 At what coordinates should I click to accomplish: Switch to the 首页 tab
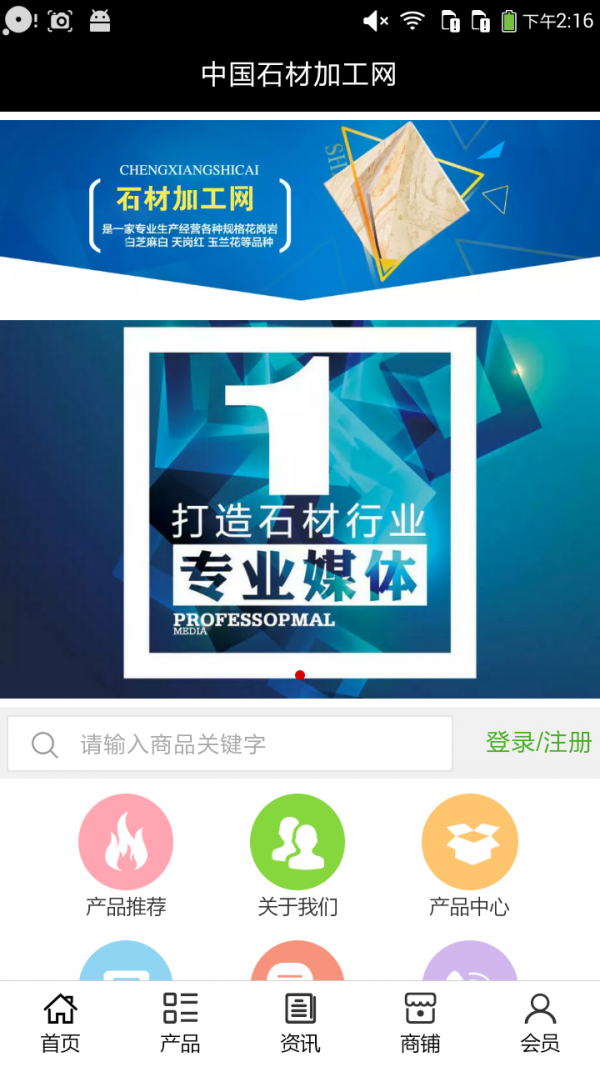pos(60,1023)
